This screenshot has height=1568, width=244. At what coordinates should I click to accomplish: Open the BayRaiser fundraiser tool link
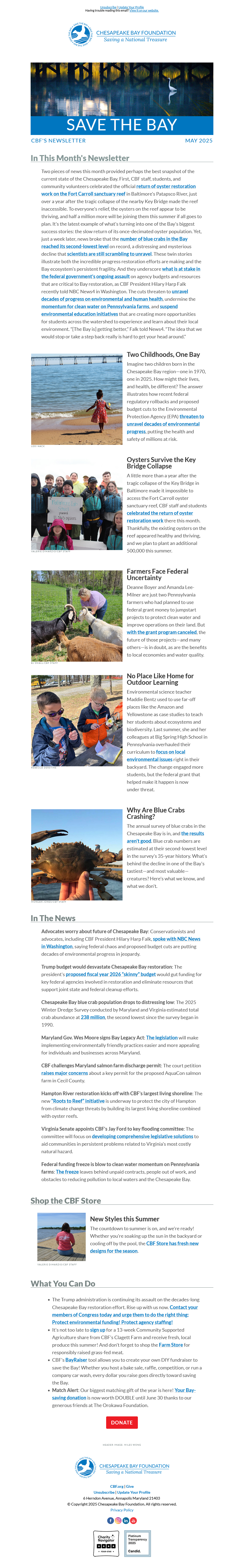pyautogui.click(x=76, y=1359)
